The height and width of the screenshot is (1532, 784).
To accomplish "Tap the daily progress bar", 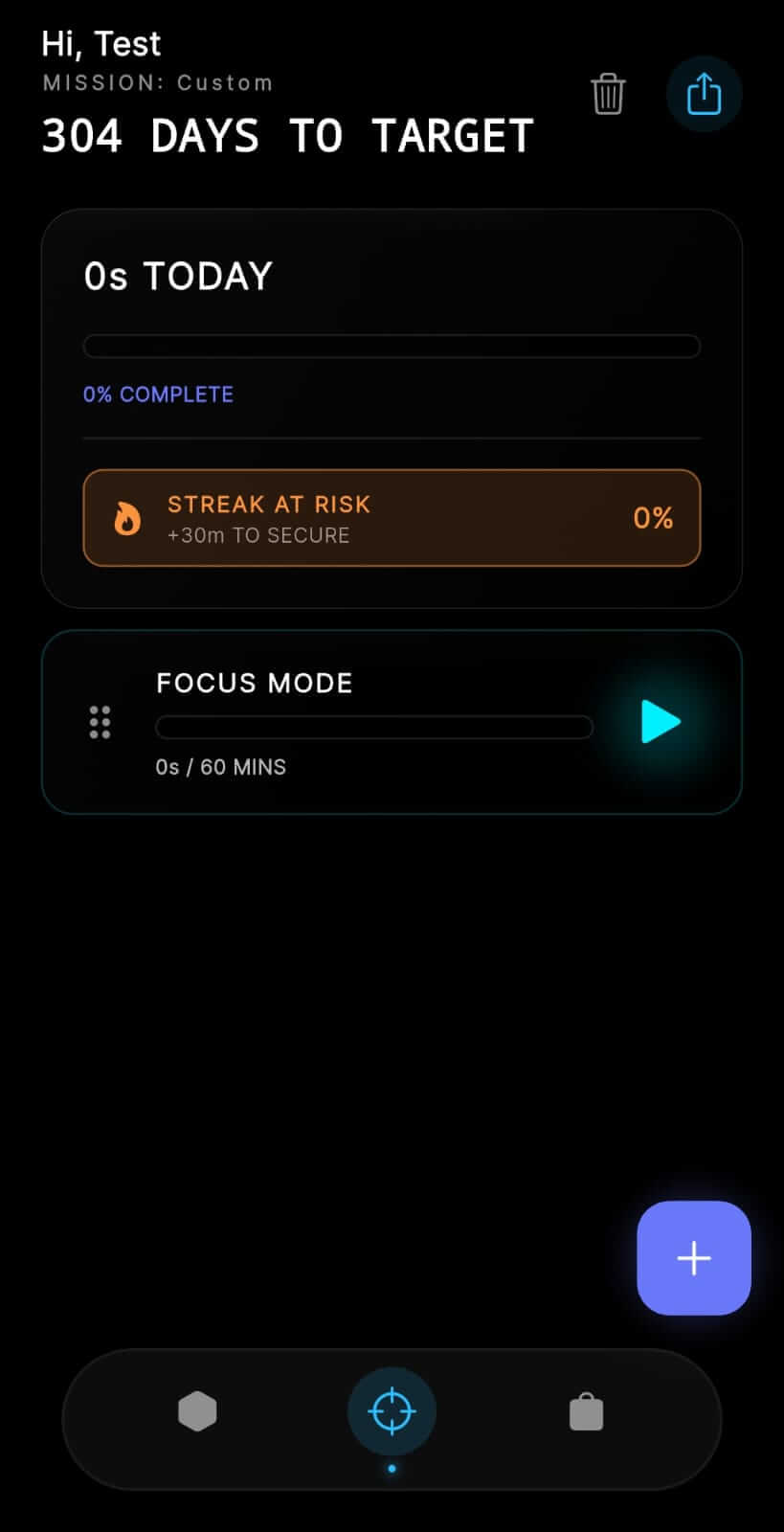I will (392, 347).
